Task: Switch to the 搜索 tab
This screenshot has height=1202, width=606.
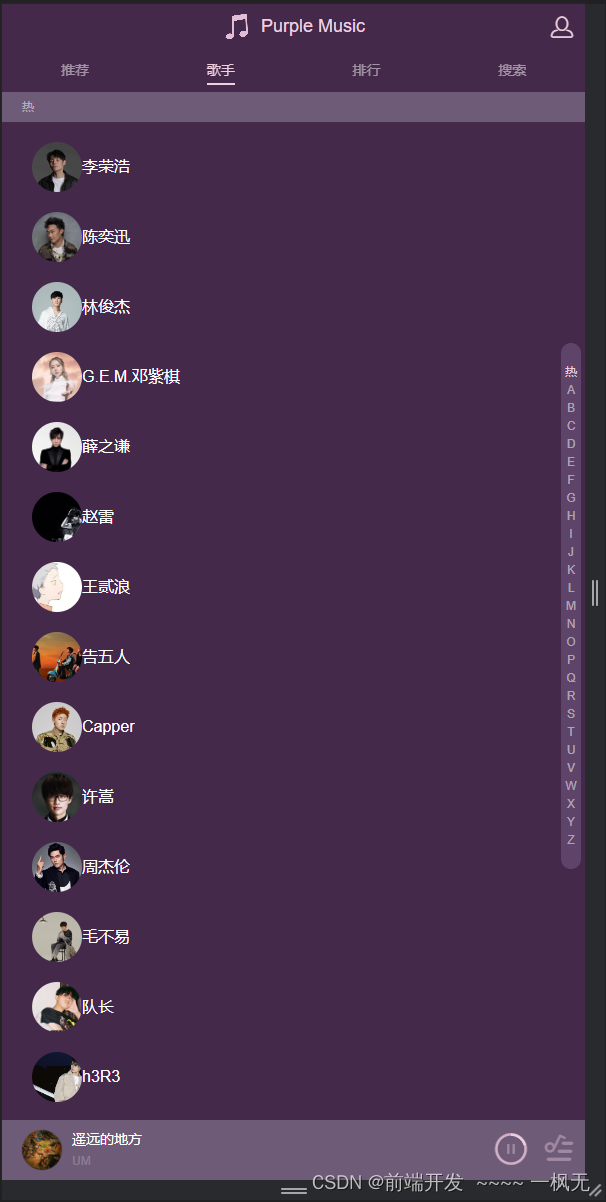Action: pyautogui.click(x=512, y=70)
